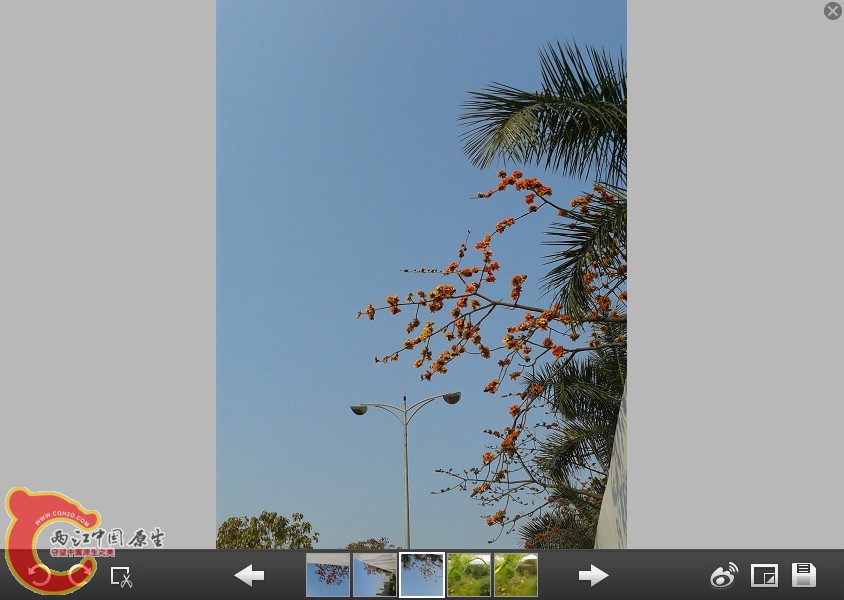The width and height of the screenshot is (844, 600).
Task: Save the photo with the floppy disk icon
Action: tap(804, 575)
